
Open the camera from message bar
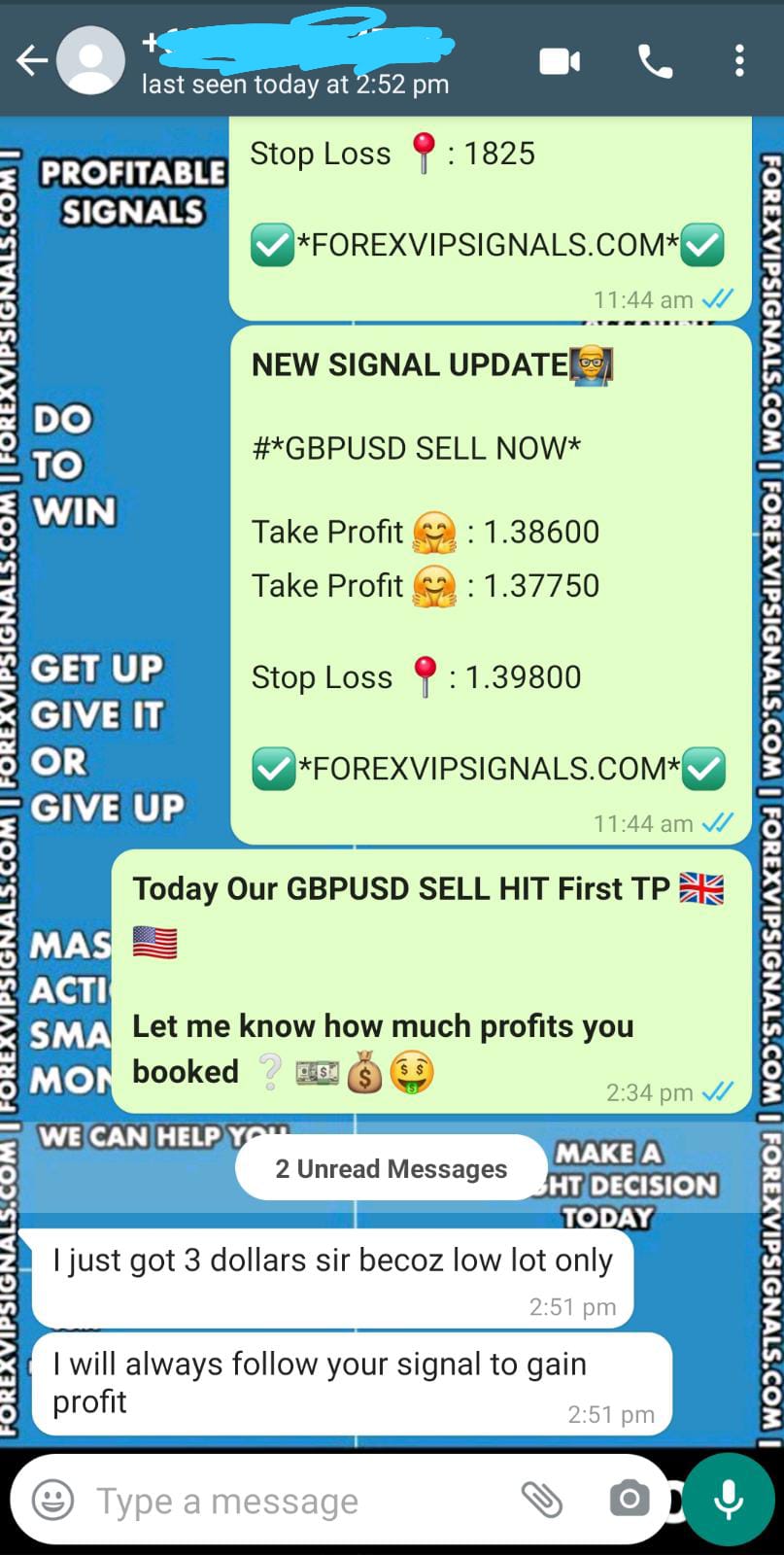(x=629, y=1500)
